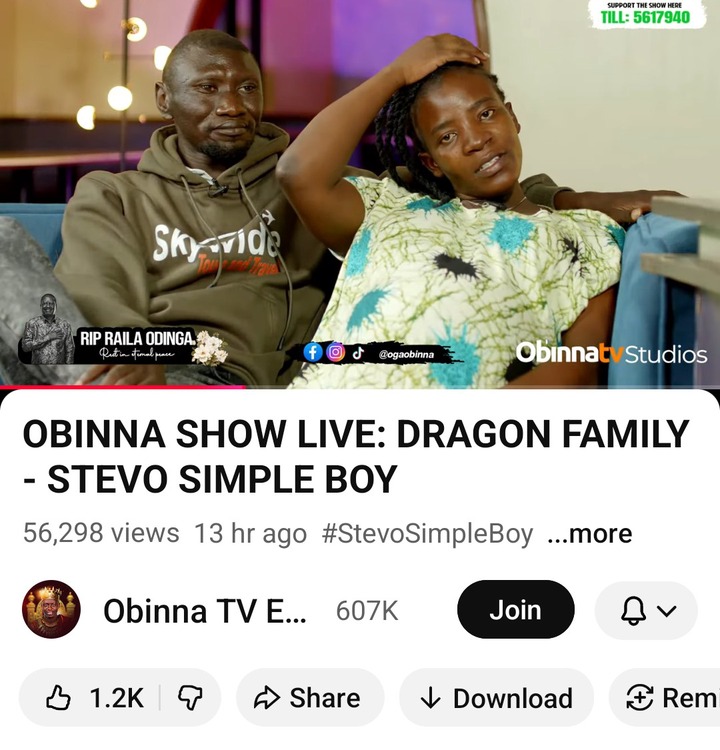This screenshot has width=720, height=750.
Task: Expand description with ...more
Action: (589, 534)
